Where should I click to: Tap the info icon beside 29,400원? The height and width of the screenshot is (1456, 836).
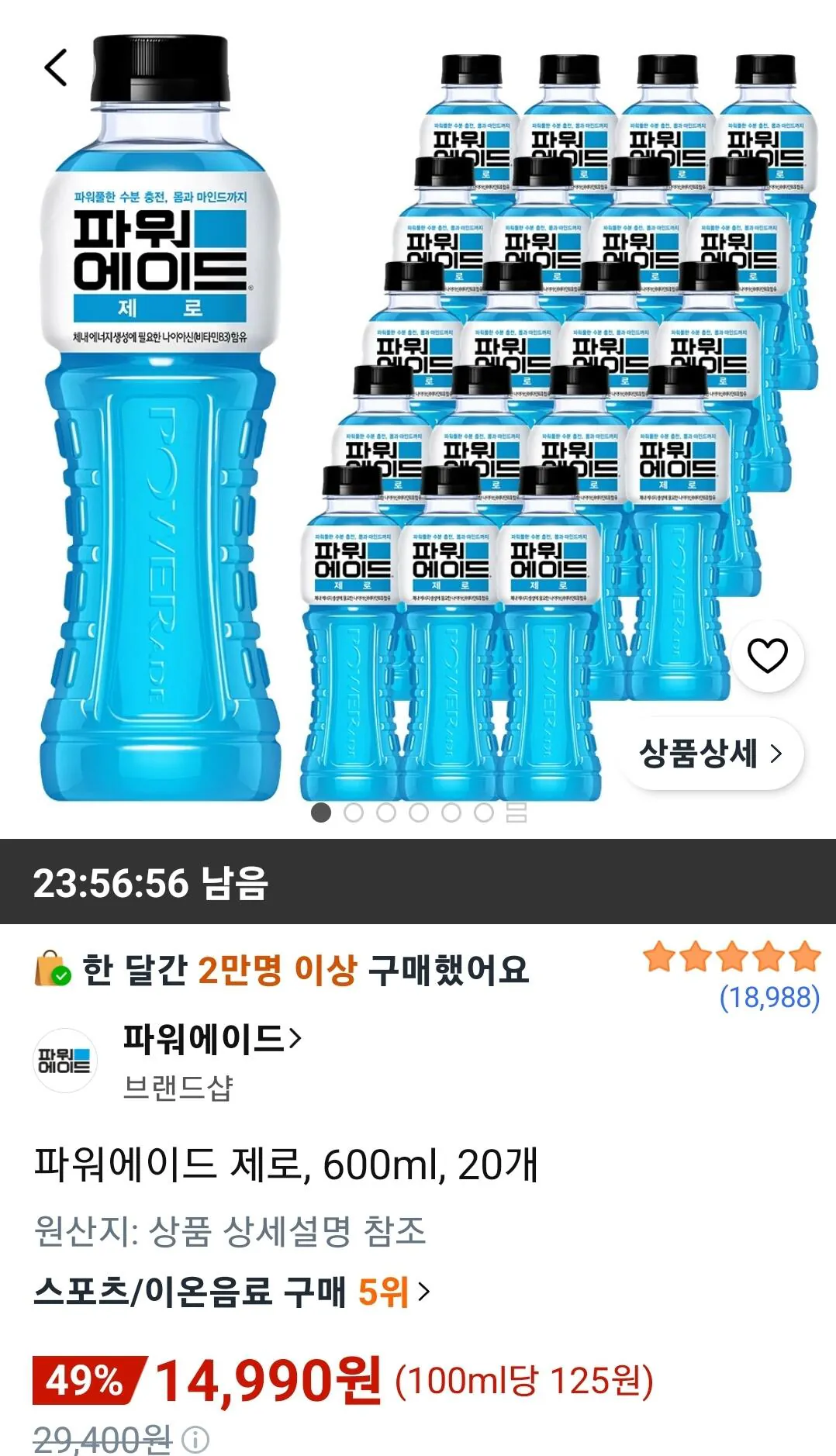(195, 1440)
